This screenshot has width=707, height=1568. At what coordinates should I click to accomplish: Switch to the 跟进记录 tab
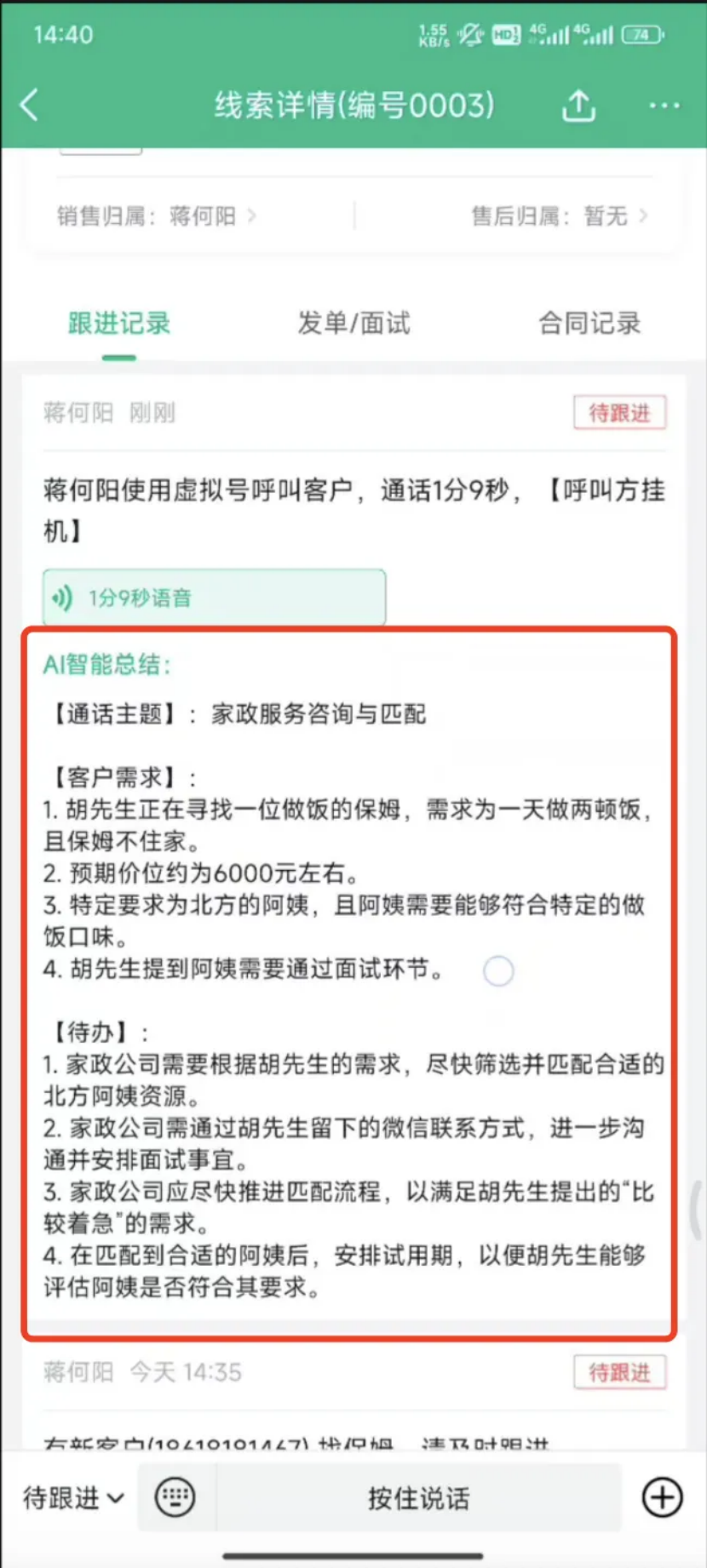(119, 323)
